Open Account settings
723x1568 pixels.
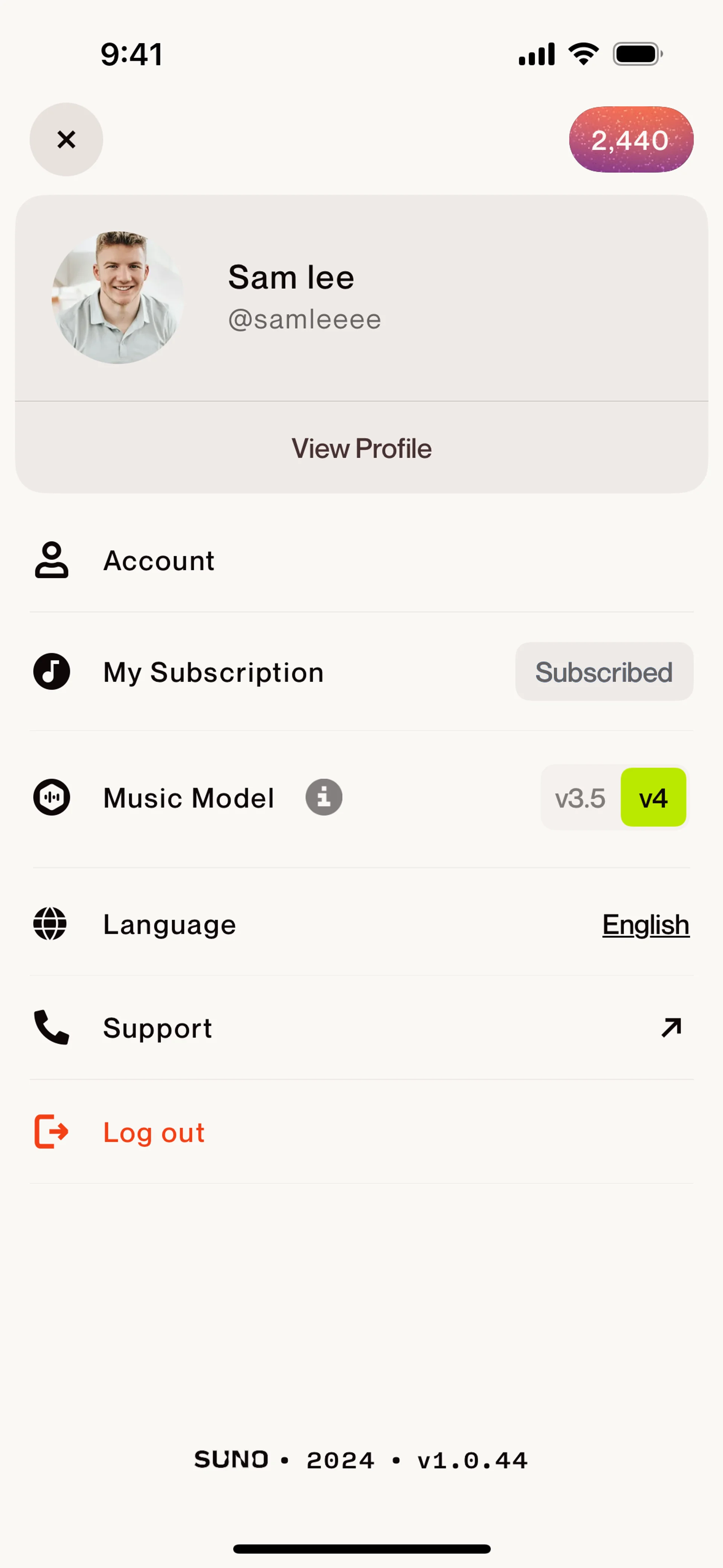point(158,561)
